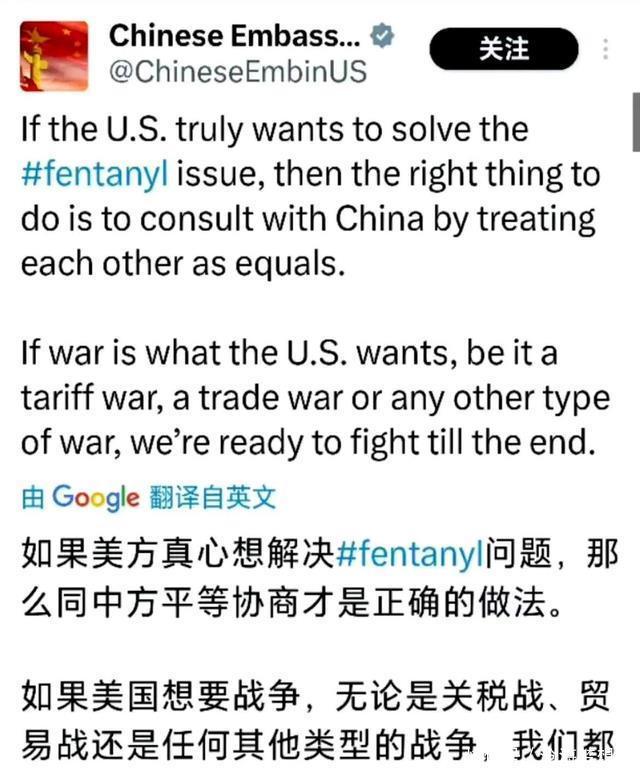The width and height of the screenshot is (640, 771).
Task: Open the tweet's overflow menu
Action: 606,49
